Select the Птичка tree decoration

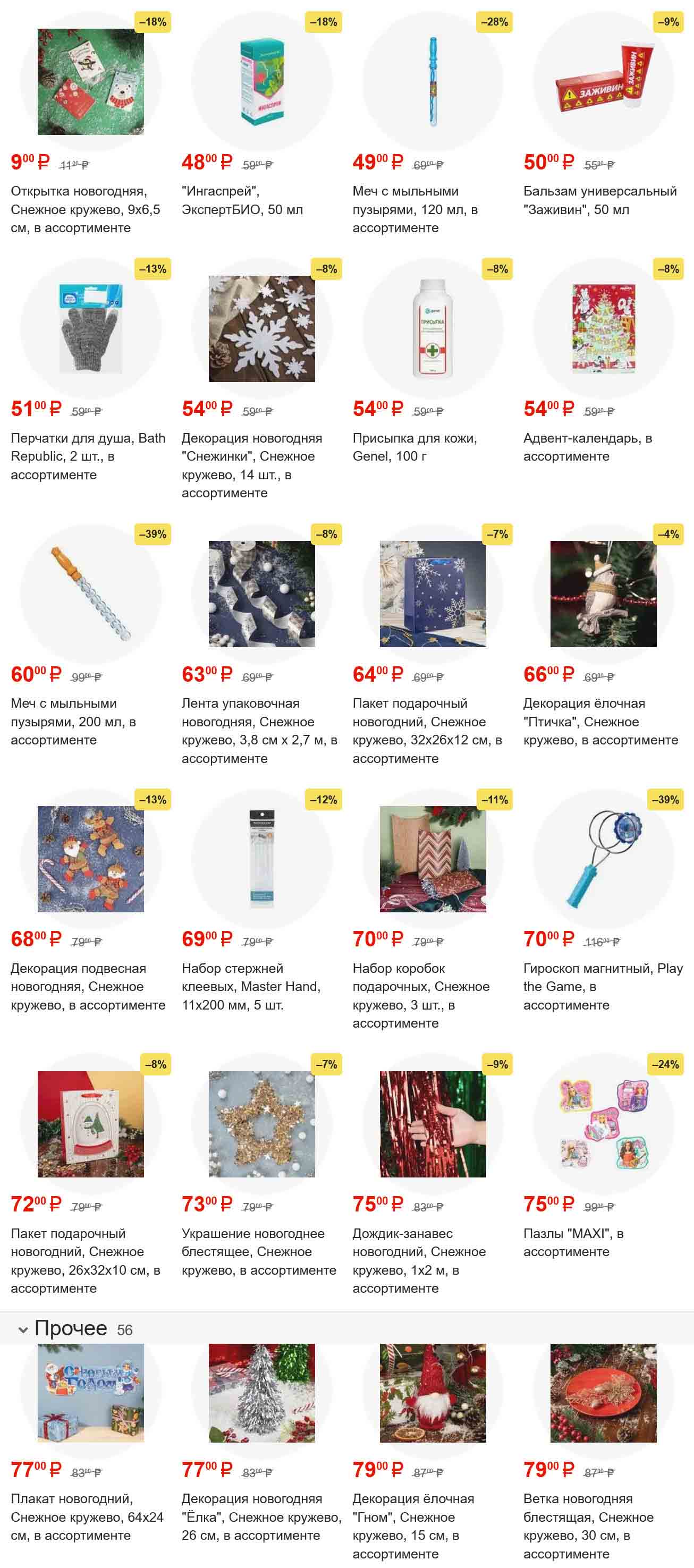click(603, 594)
